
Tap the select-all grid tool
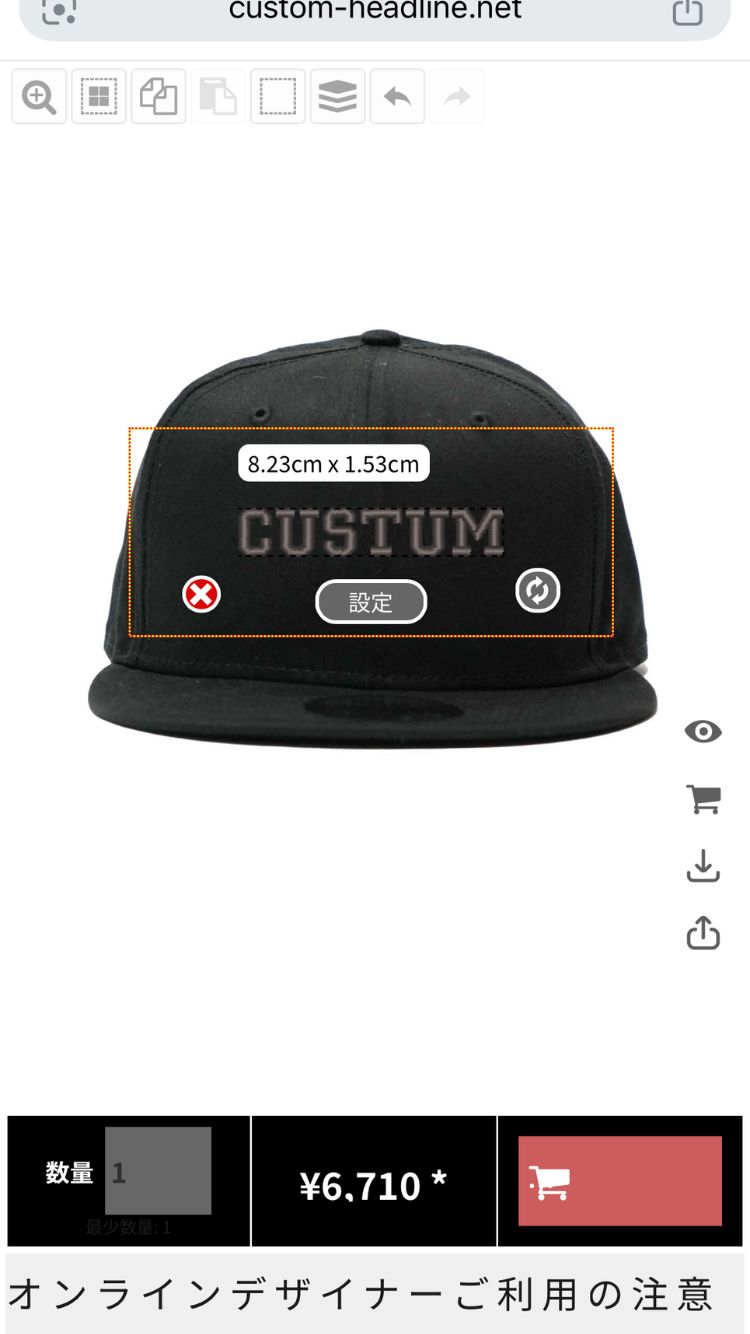tap(99, 97)
